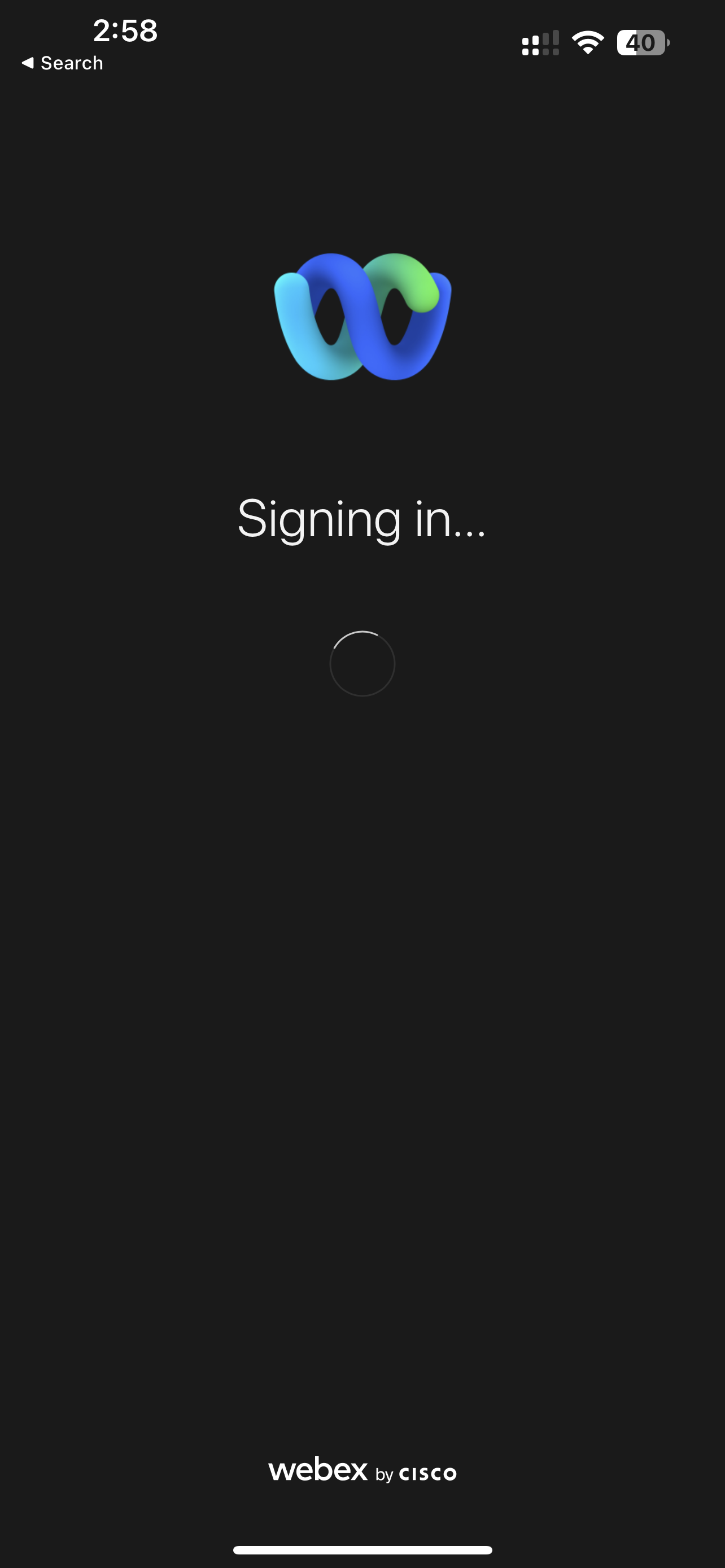Tap the center of the progress circle

point(362,663)
